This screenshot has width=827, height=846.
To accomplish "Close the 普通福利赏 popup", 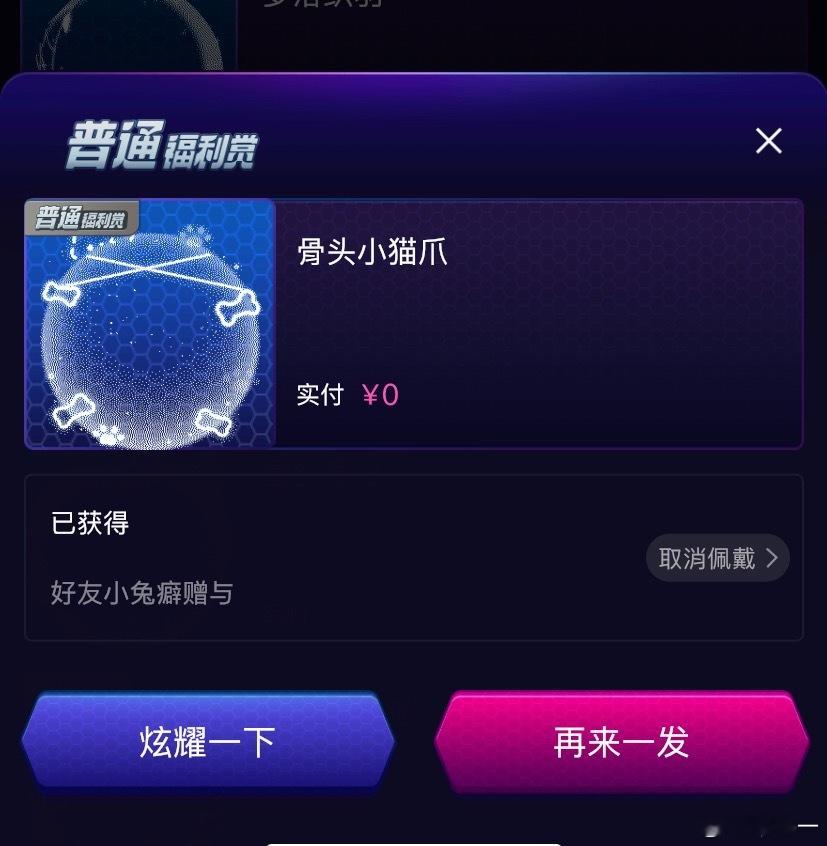I will tap(768, 141).
